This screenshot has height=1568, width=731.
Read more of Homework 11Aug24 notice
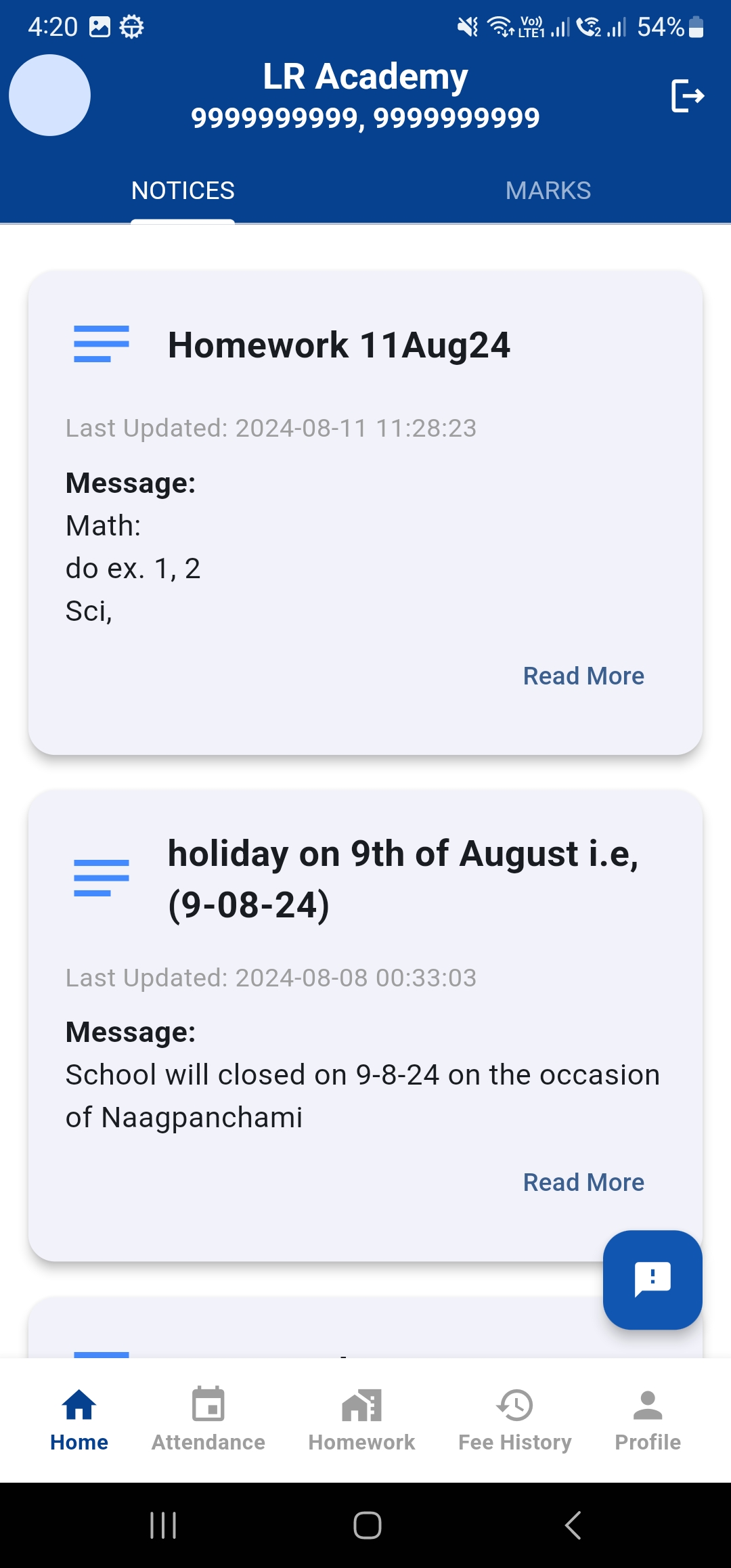(x=583, y=676)
